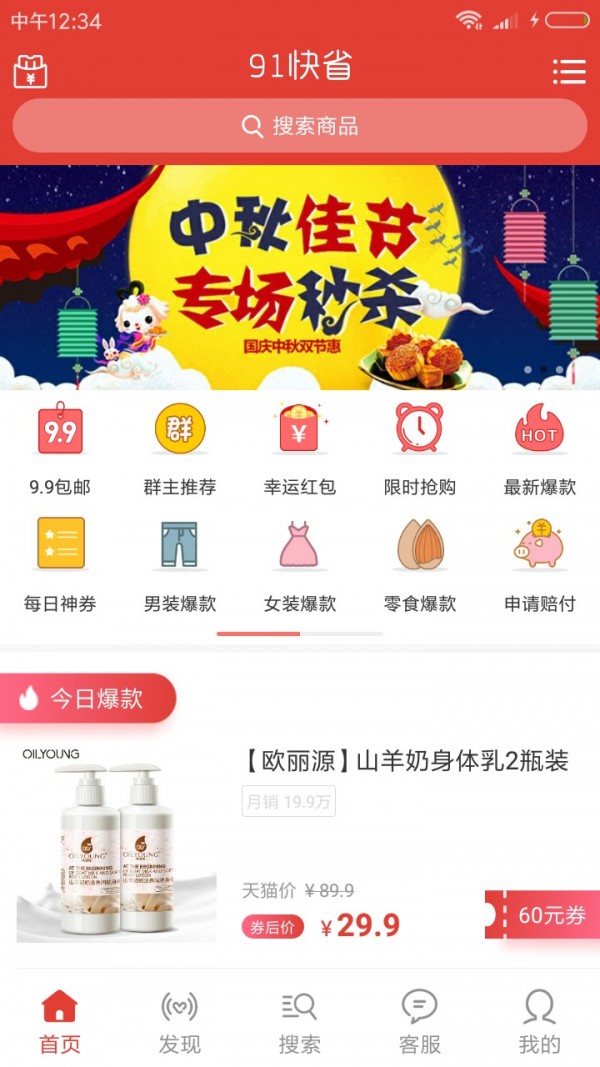Switch to the 搜索 tab

point(300,1022)
